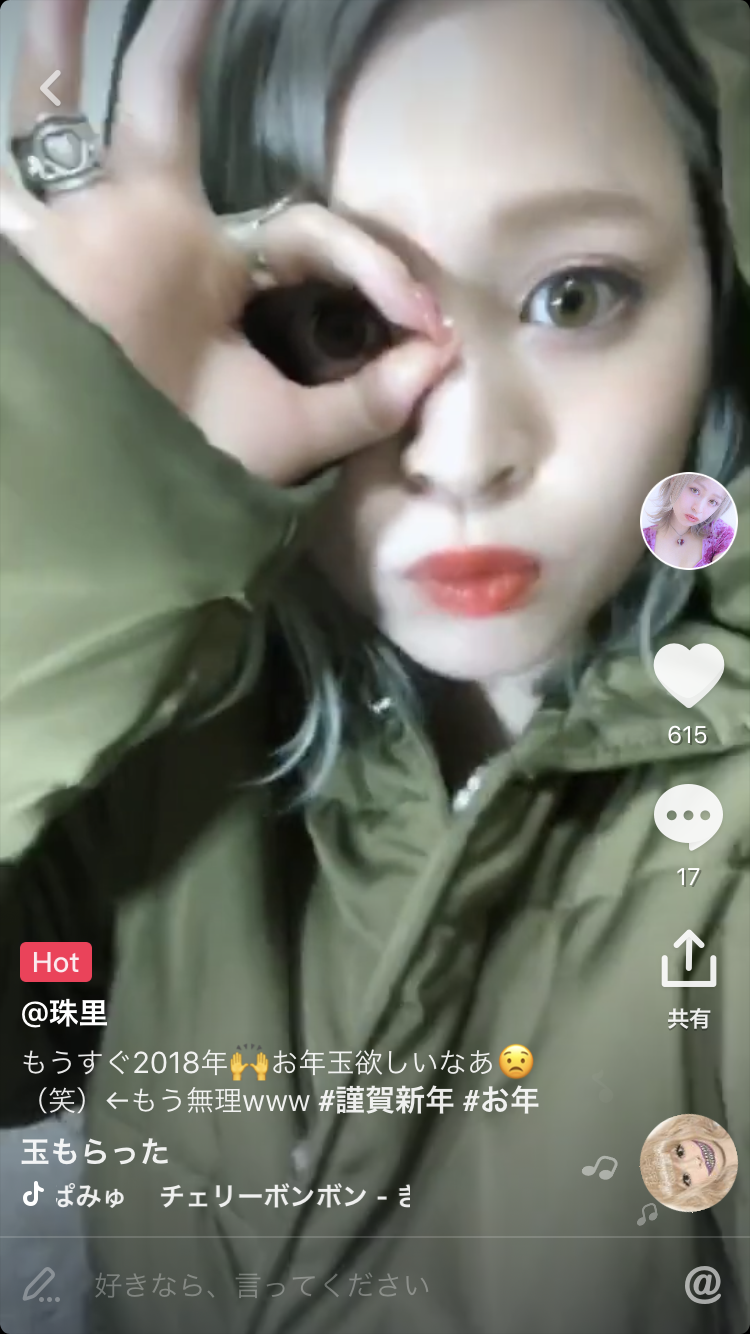Open the creator's profile avatar
Viewport: 750px width, 1334px height.
point(688,521)
